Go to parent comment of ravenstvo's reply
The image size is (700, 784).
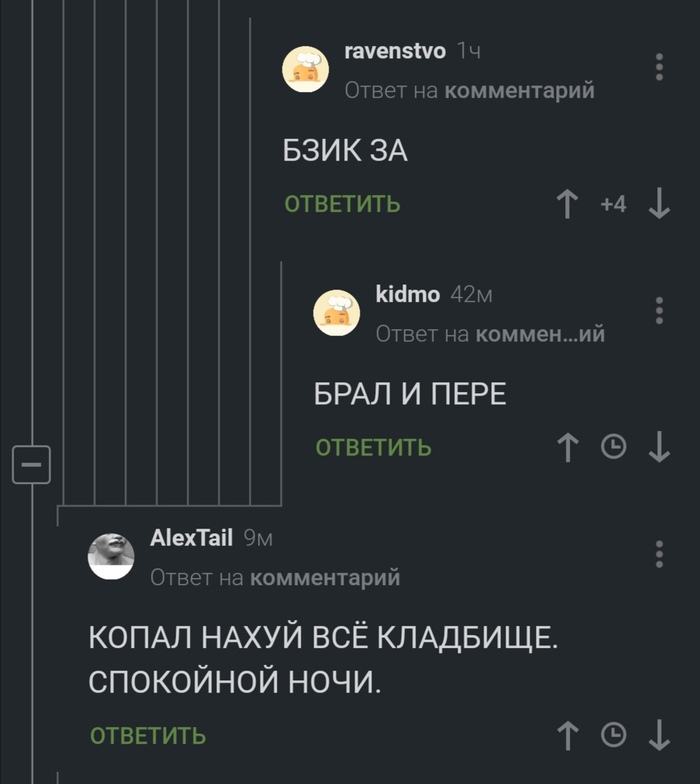pyautogui.click(x=518, y=91)
